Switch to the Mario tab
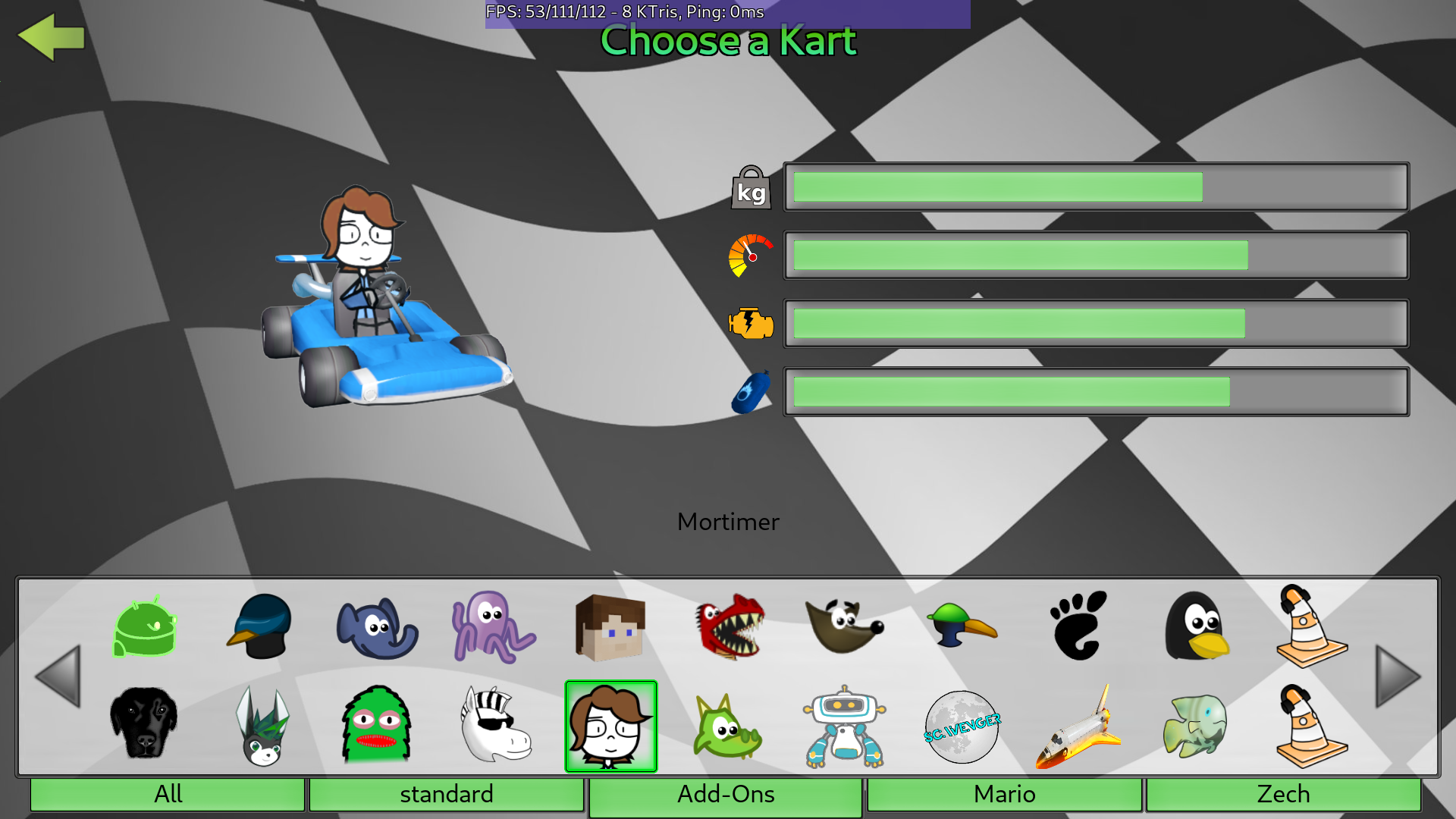The height and width of the screenshot is (819, 1456). pyautogui.click(x=1004, y=794)
